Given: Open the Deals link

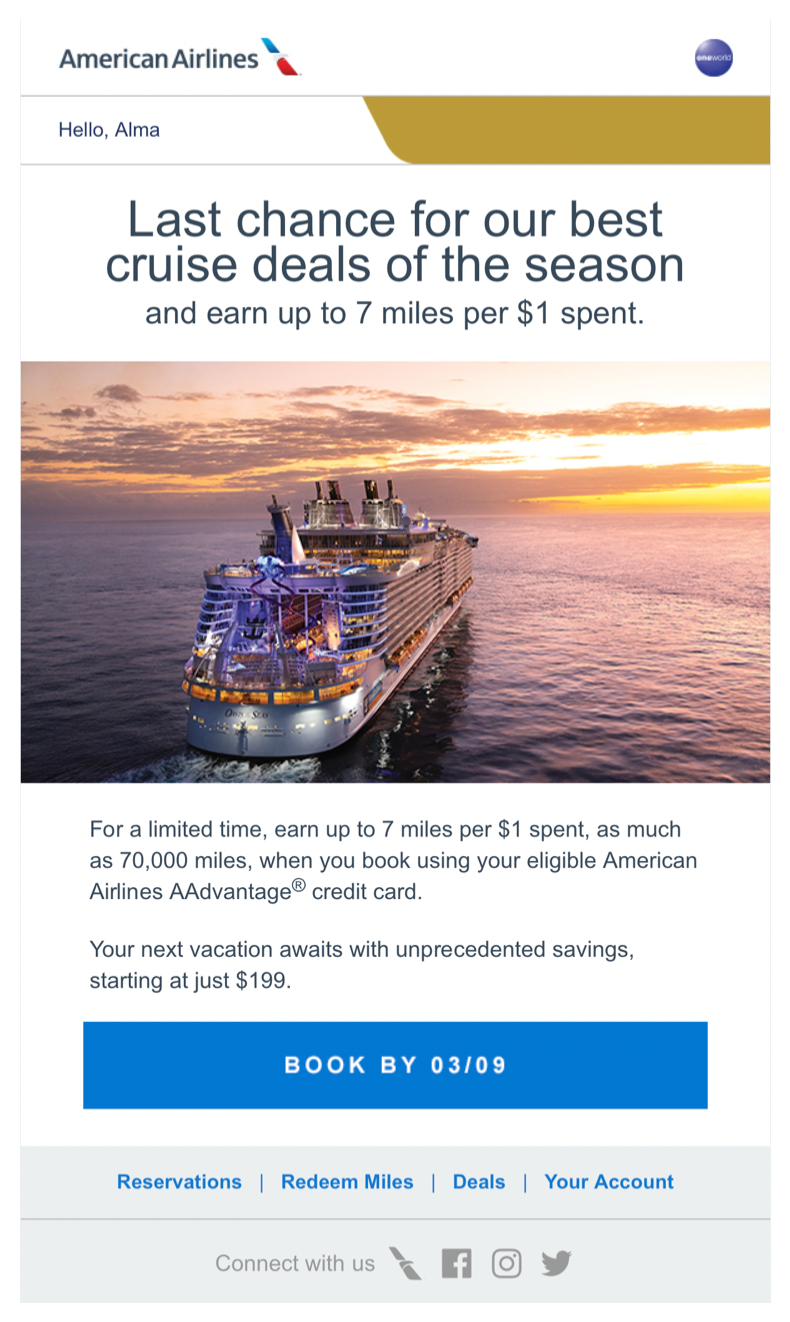Looking at the screenshot, I should (x=479, y=1182).
